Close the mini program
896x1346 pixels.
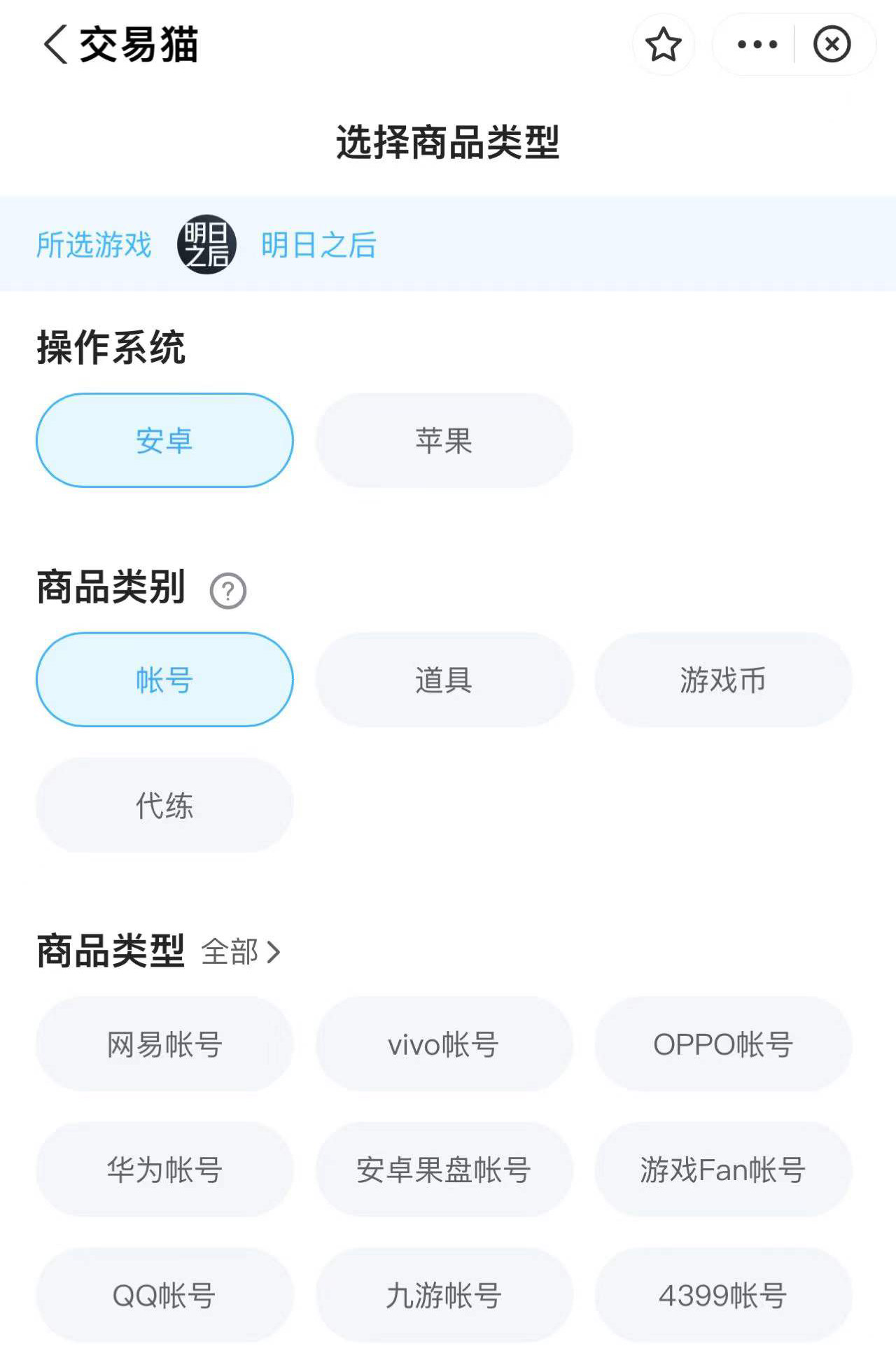click(832, 45)
